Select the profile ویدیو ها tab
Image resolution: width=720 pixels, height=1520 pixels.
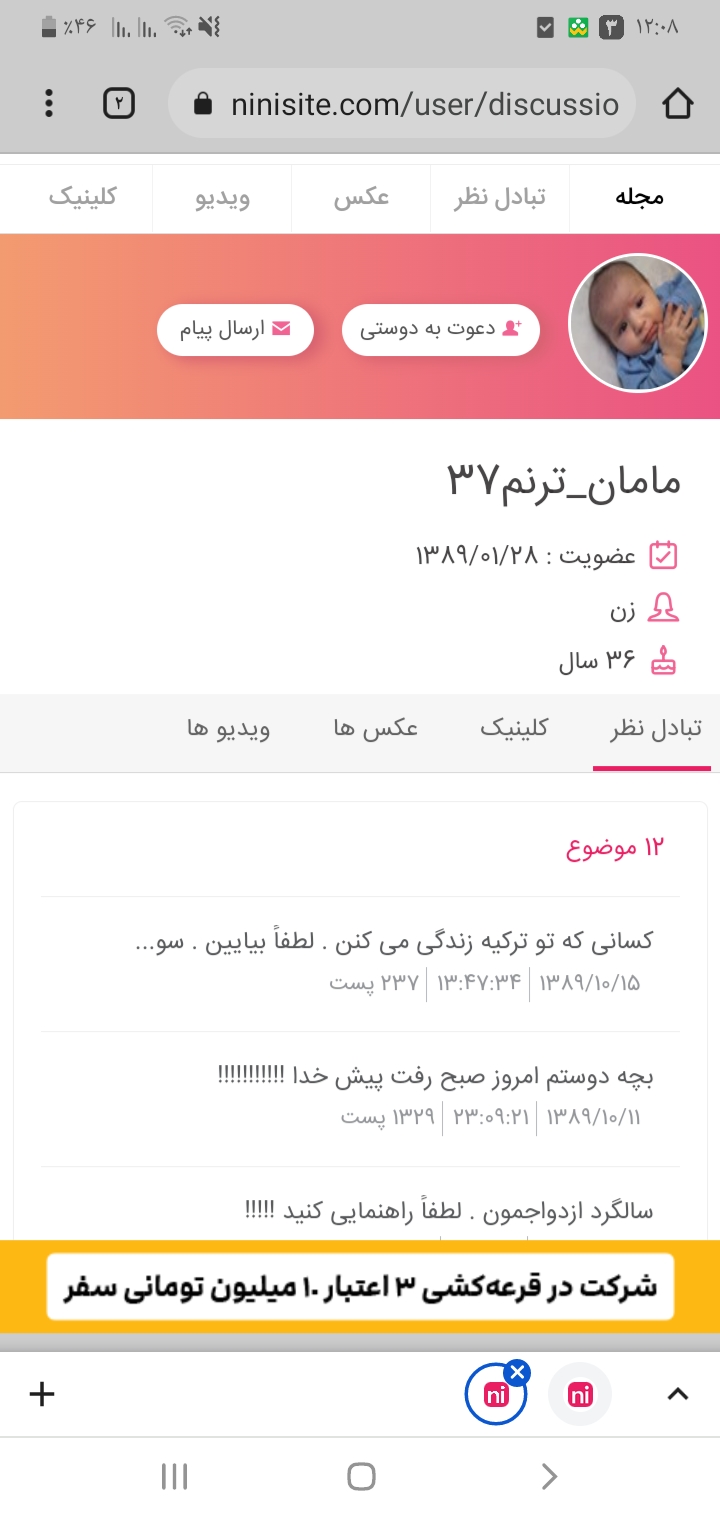tap(228, 729)
